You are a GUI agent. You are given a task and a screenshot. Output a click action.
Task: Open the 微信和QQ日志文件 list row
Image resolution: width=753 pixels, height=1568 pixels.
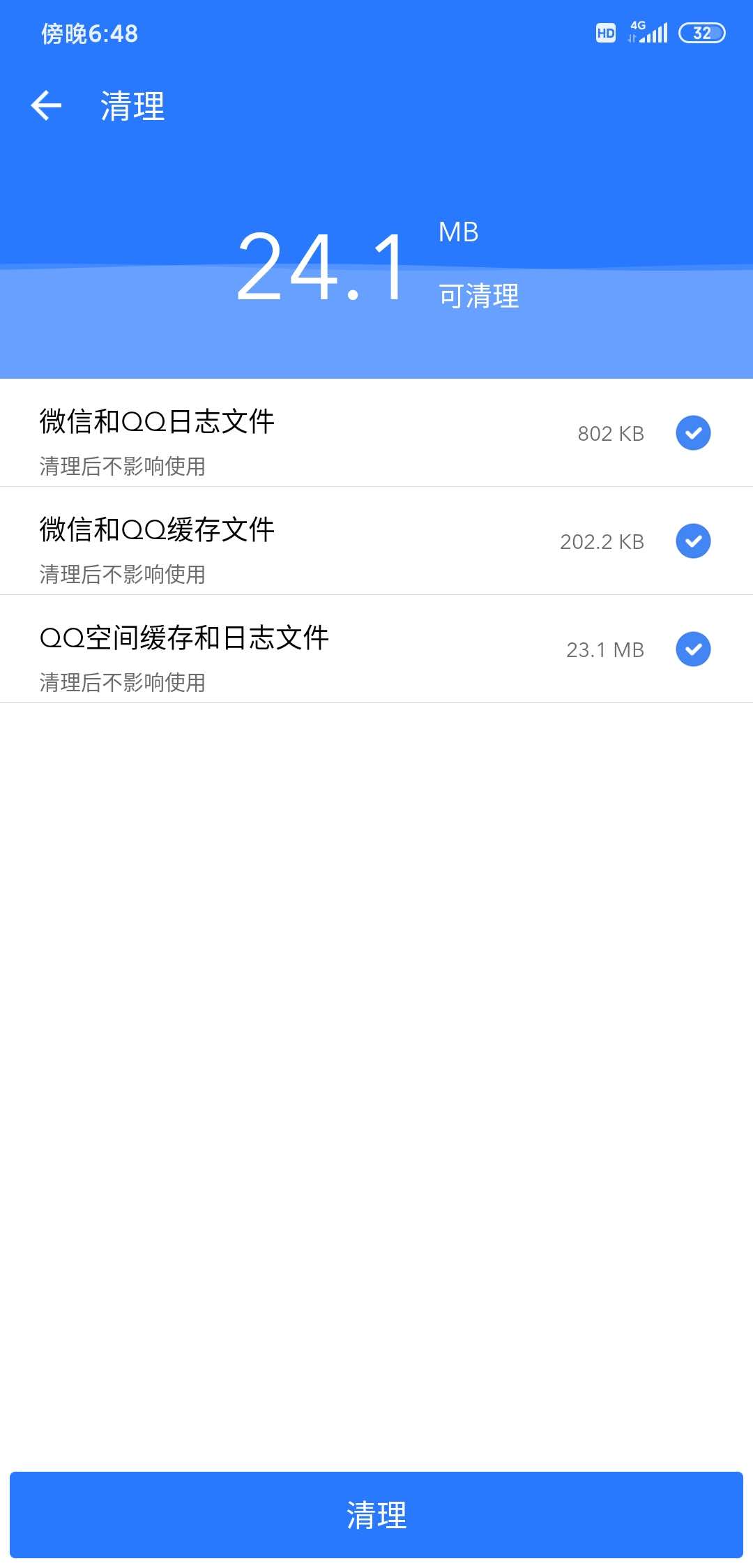click(279, 433)
